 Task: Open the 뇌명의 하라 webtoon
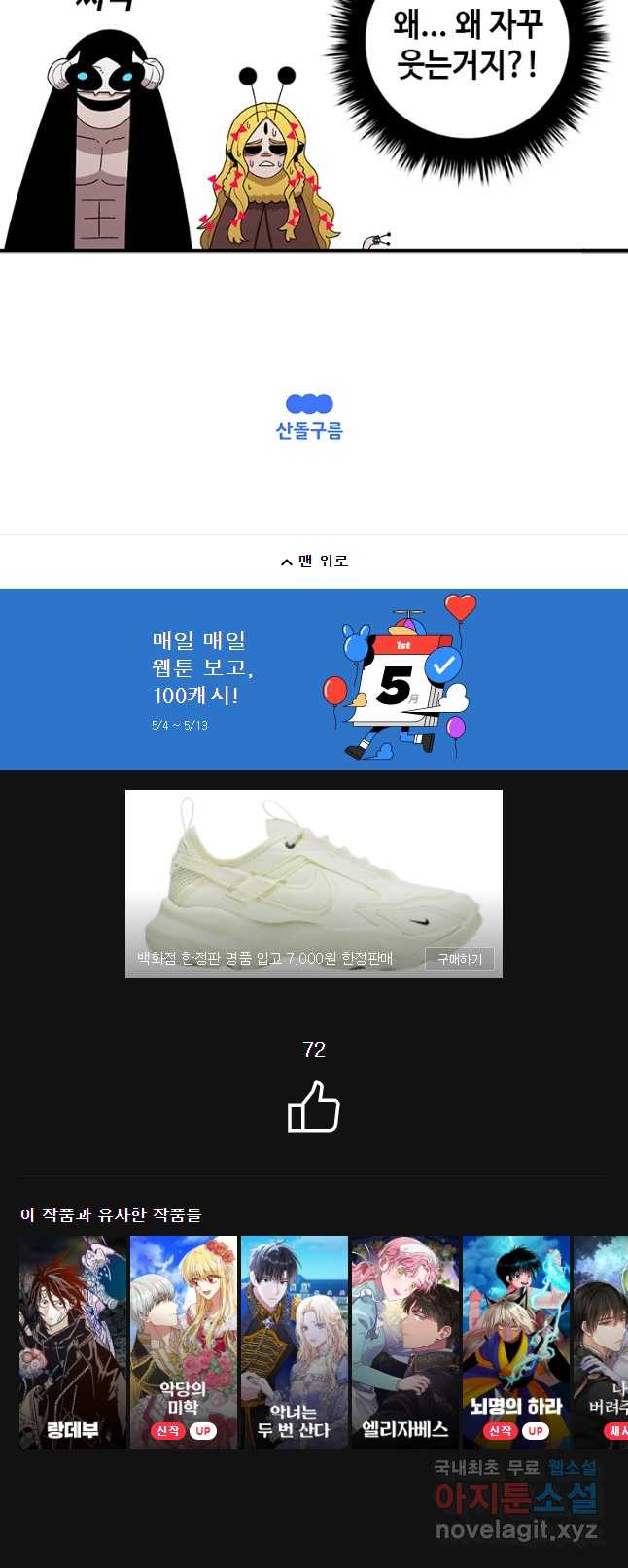pos(516,1342)
